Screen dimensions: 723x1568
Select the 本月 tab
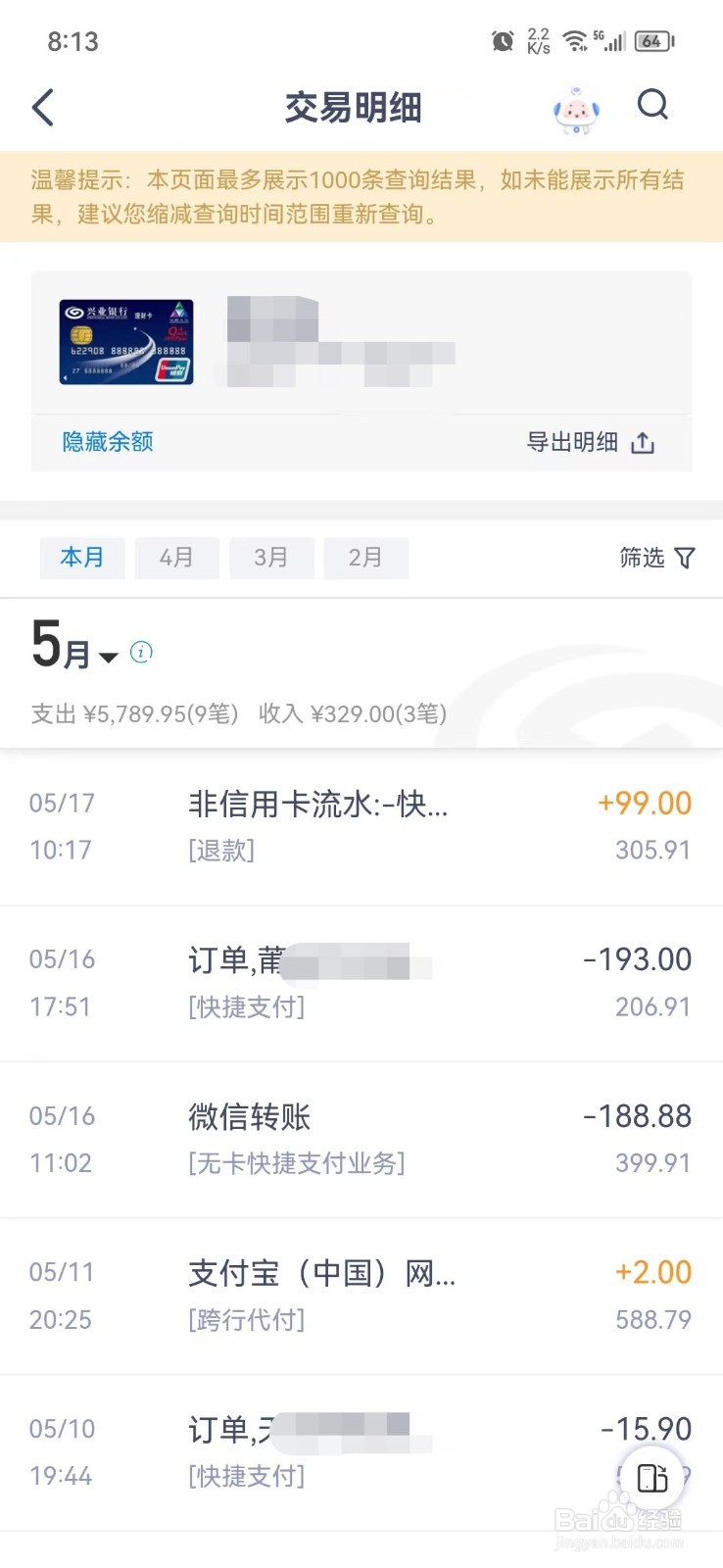point(82,558)
